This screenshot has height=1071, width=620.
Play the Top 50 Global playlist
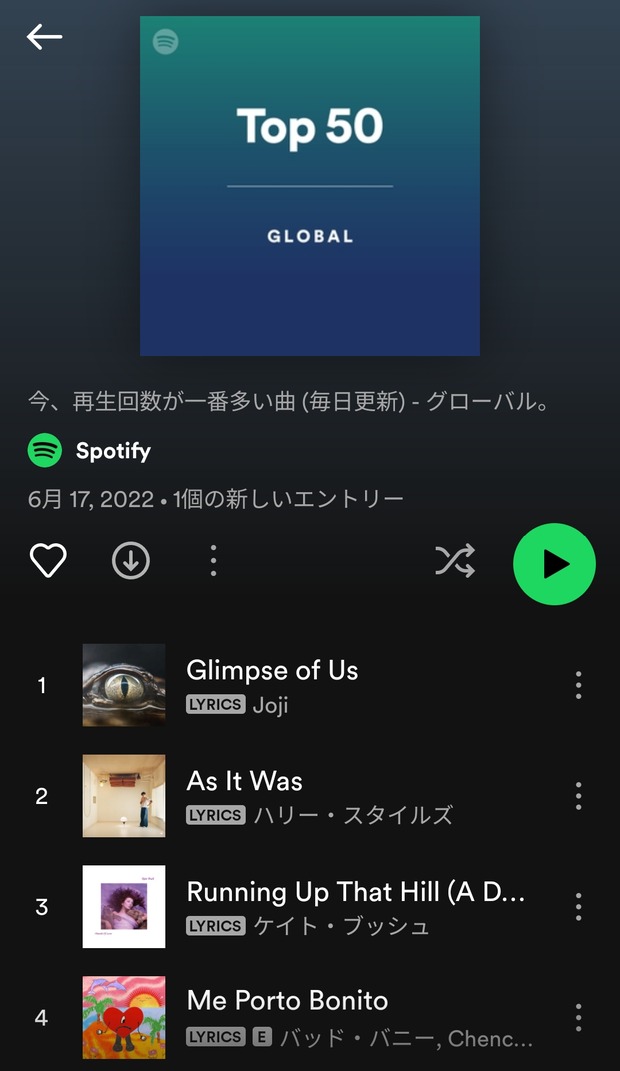[x=554, y=564]
